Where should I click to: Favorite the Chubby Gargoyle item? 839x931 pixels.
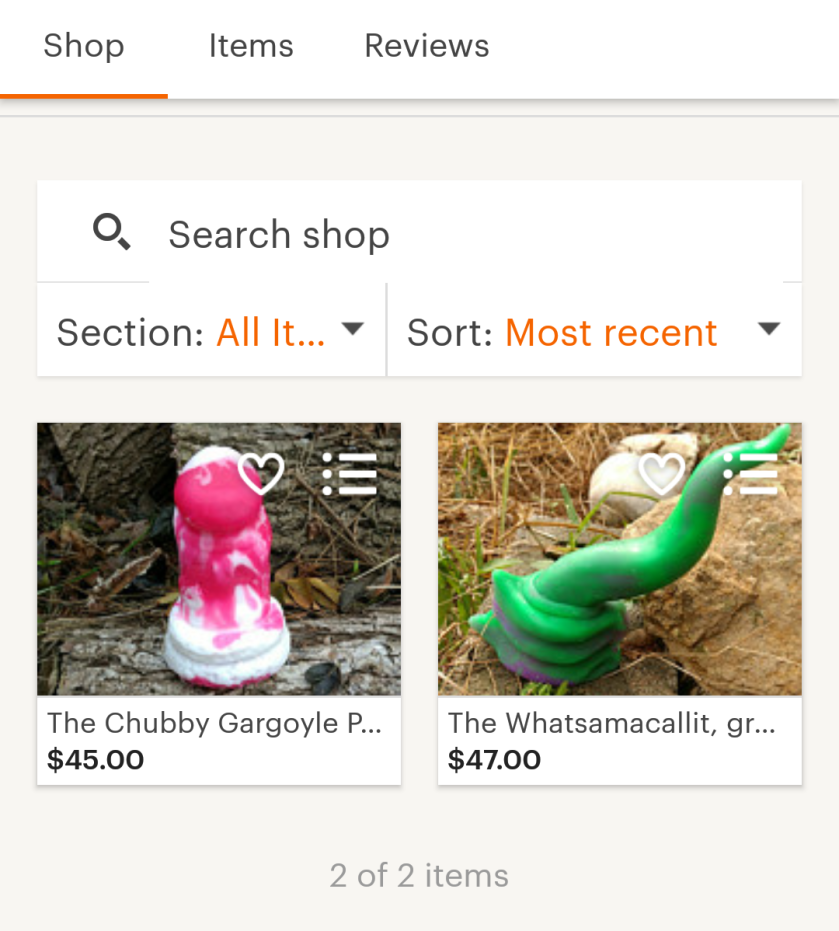(261, 473)
